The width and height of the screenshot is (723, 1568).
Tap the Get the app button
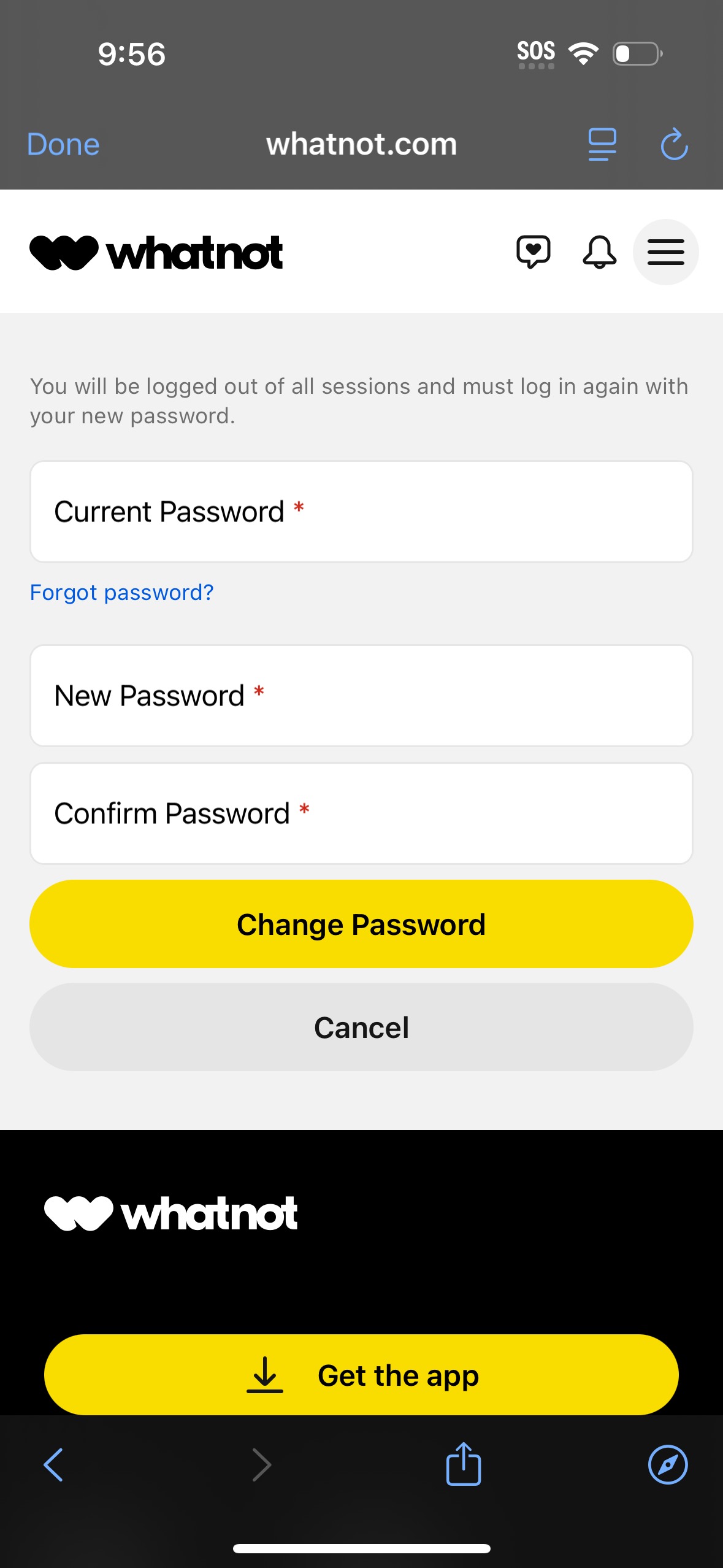(361, 1375)
